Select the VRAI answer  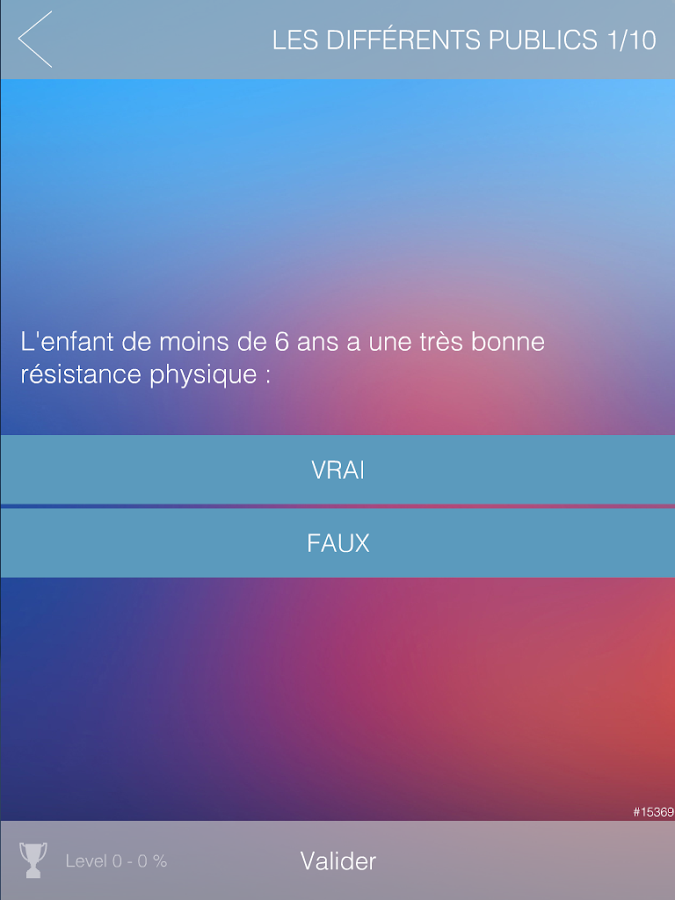[x=337, y=470]
